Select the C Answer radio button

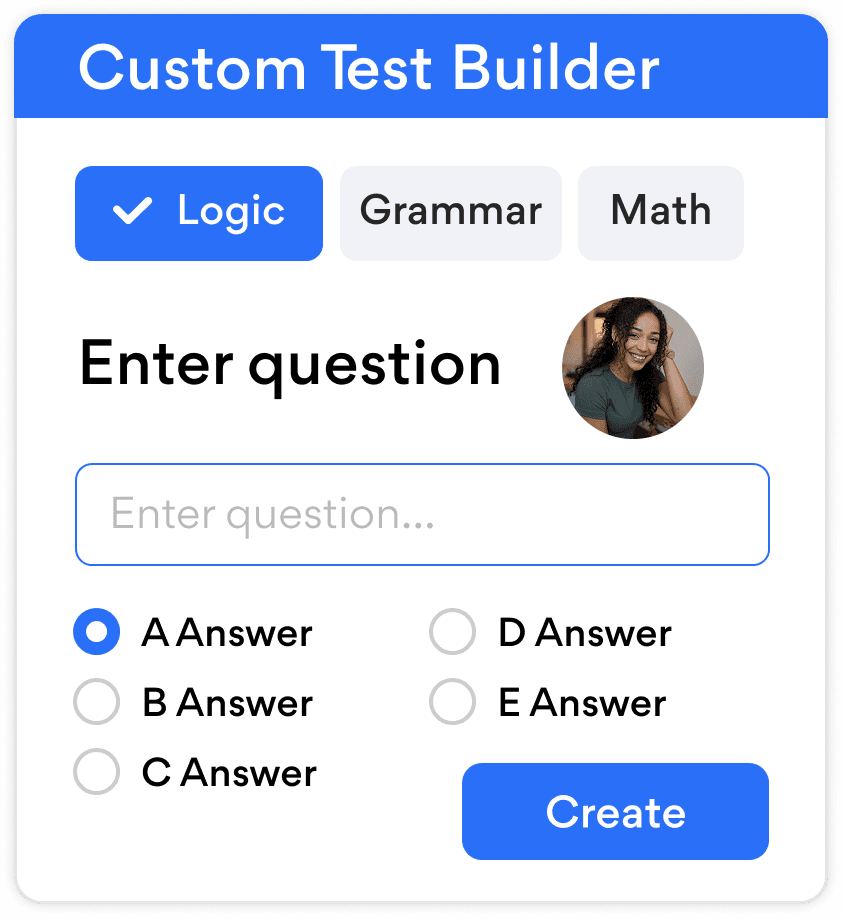point(96,771)
